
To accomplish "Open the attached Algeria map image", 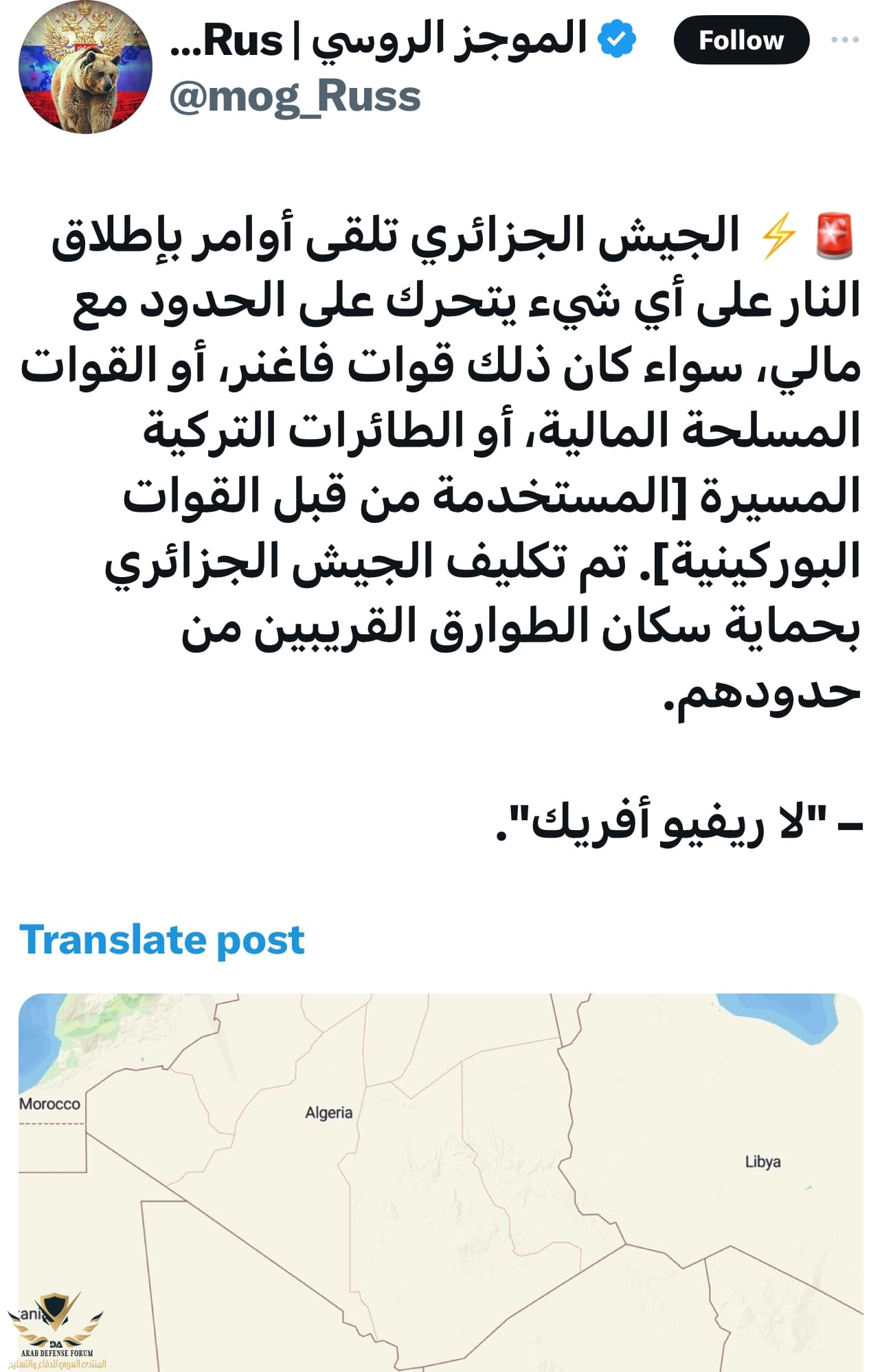I will click(x=440, y=1182).
